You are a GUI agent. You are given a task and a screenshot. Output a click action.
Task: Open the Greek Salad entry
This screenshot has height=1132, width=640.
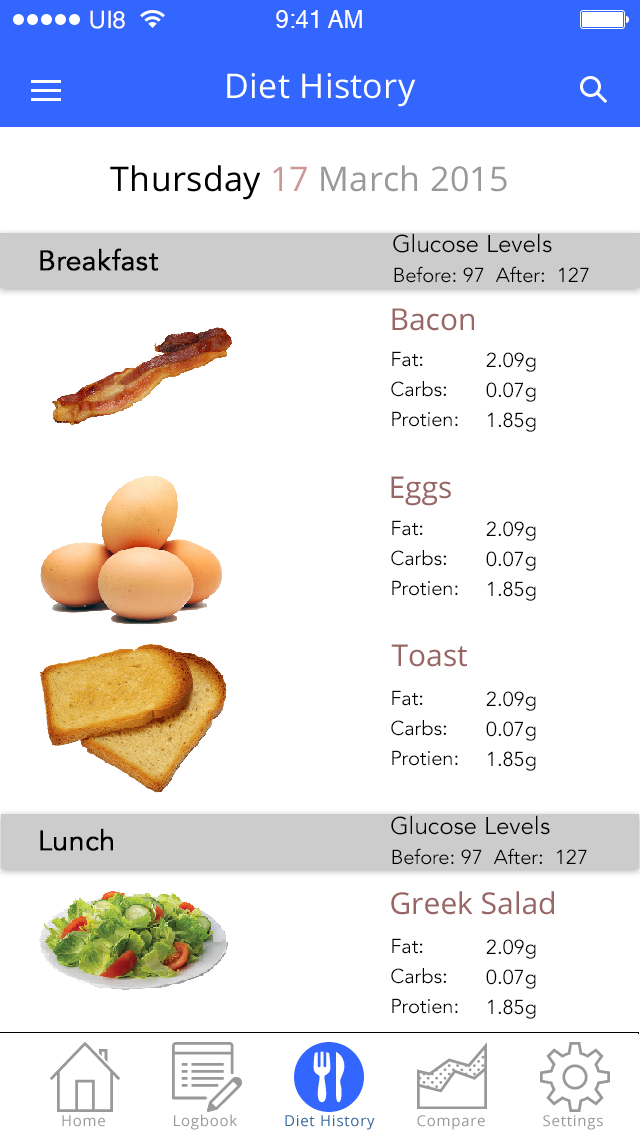[320, 952]
